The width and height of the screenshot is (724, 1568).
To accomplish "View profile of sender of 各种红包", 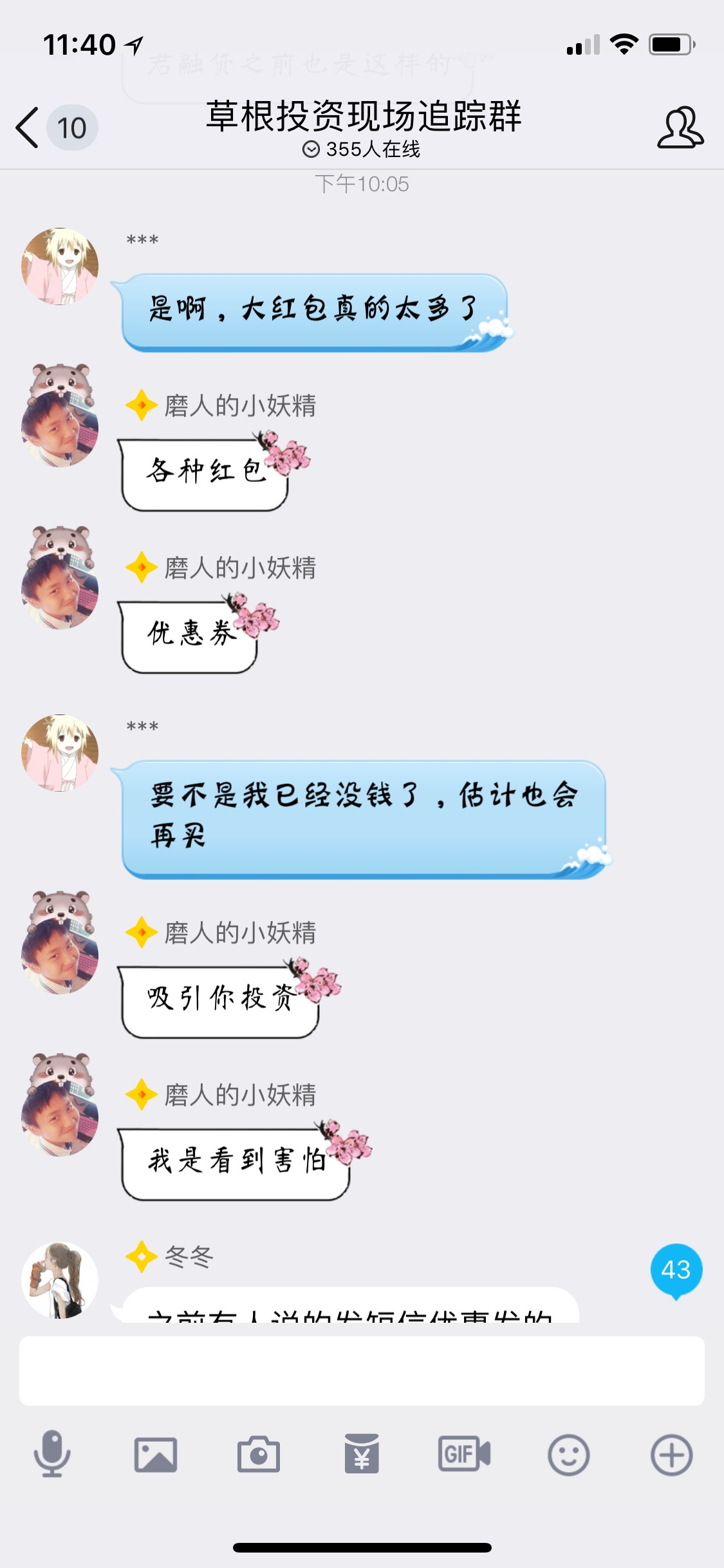I will (x=60, y=416).
